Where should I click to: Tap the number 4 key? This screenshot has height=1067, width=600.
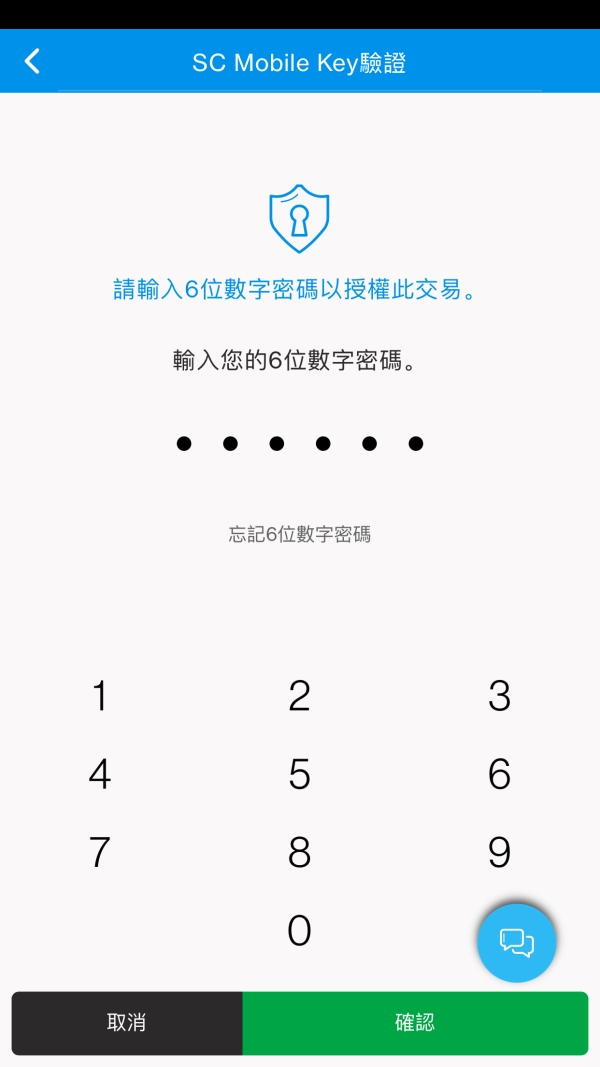tap(99, 774)
